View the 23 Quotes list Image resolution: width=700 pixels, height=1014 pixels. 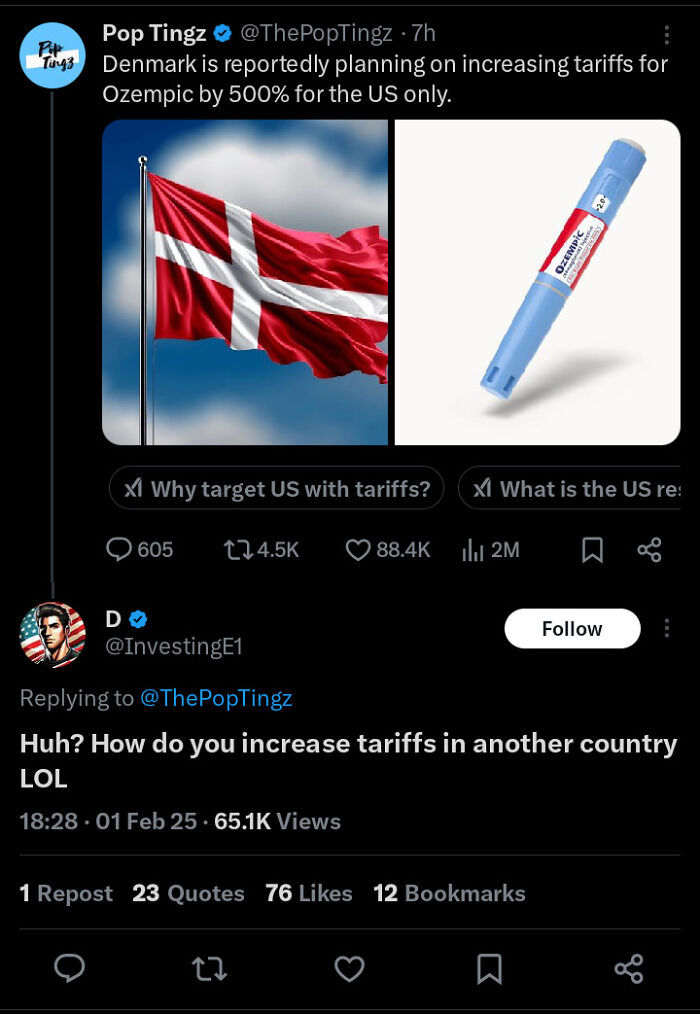click(x=188, y=893)
